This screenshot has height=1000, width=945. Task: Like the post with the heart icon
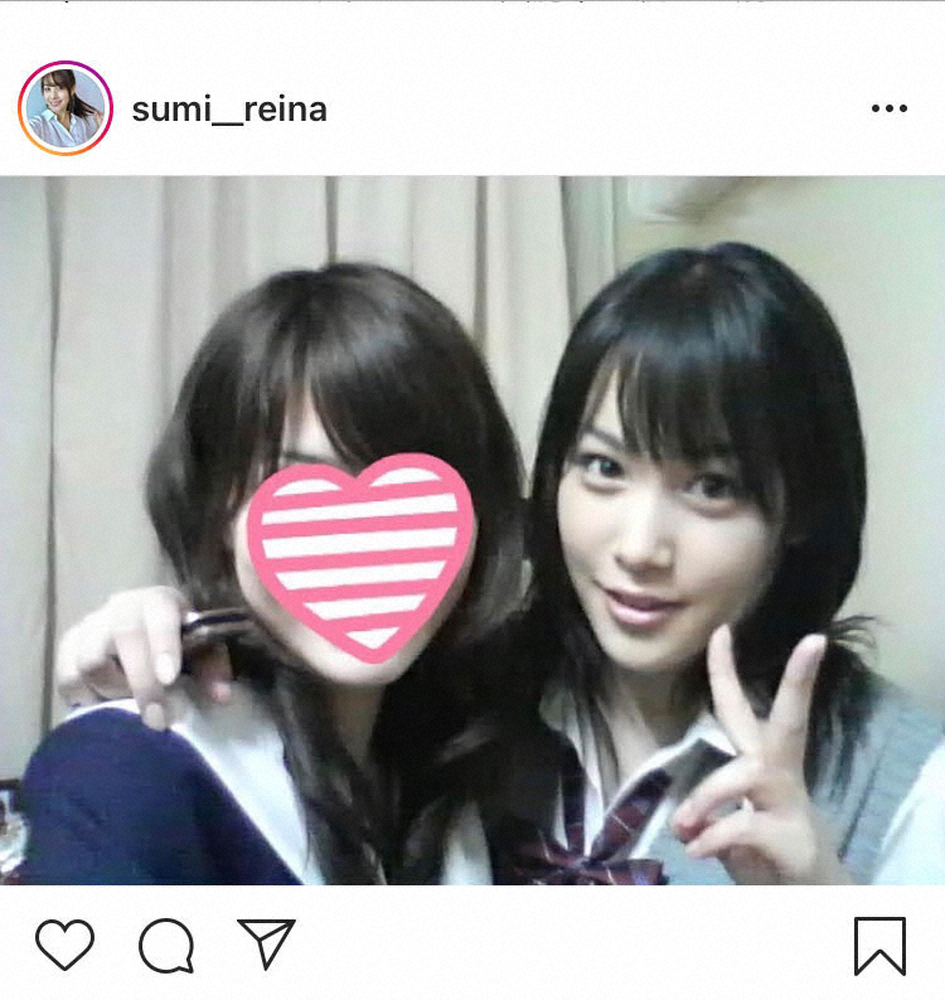click(65, 944)
